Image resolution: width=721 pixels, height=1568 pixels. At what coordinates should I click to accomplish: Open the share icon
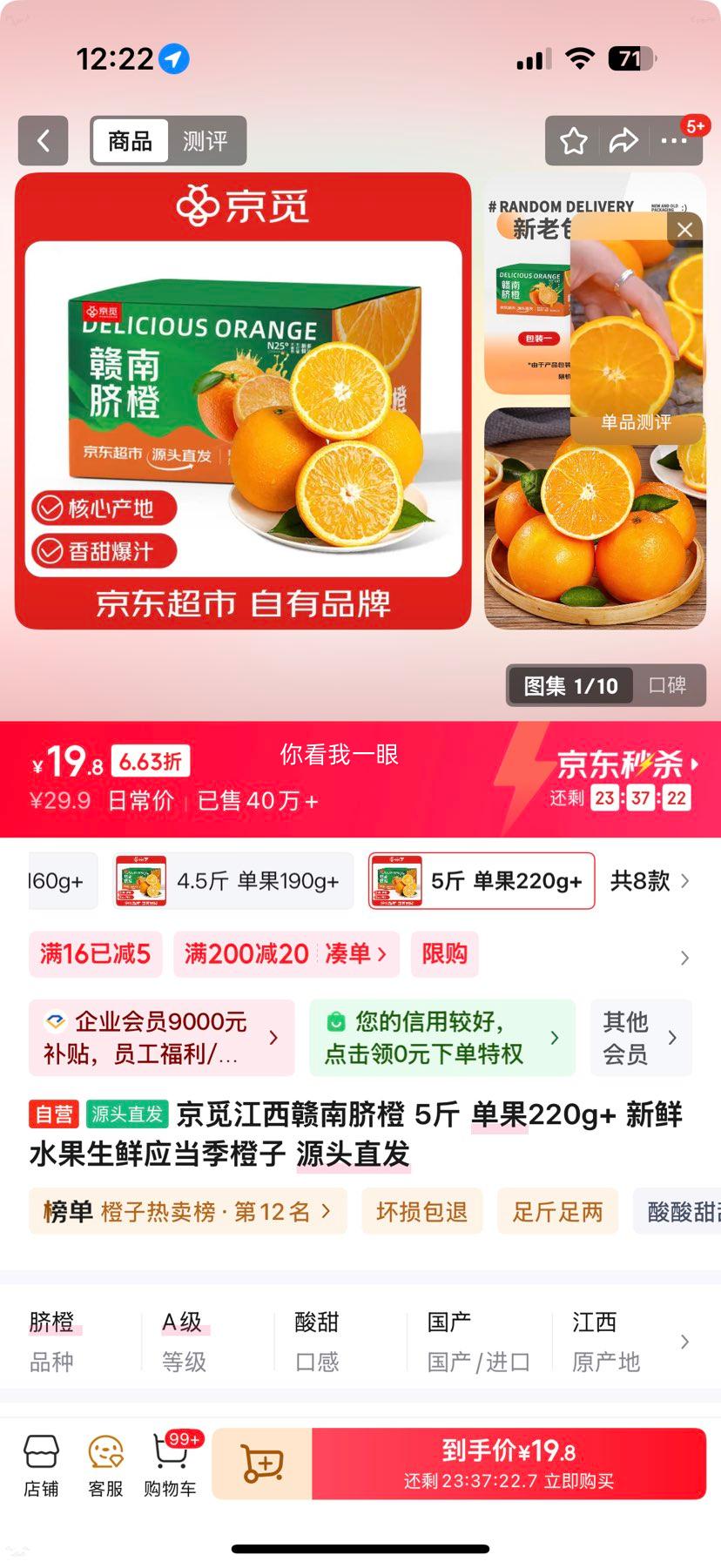click(x=625, y=140)
